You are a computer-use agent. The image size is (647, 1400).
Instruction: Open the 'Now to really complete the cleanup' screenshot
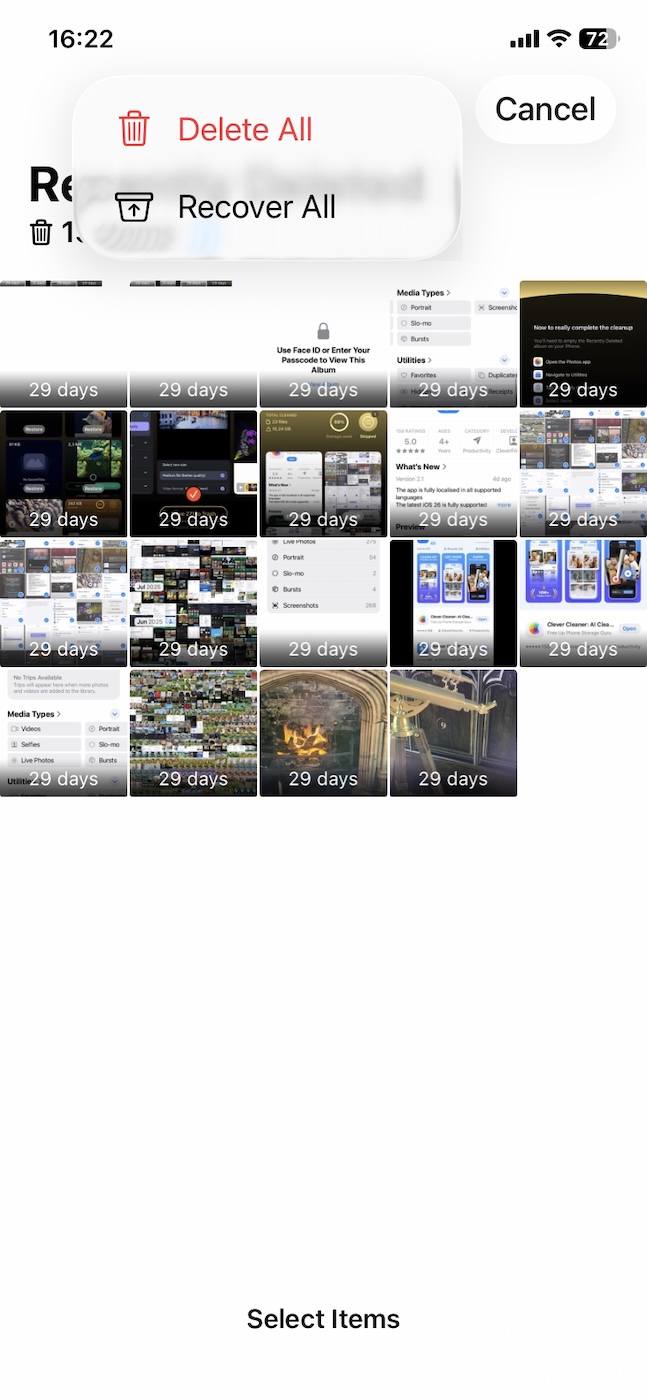(583, 343)
